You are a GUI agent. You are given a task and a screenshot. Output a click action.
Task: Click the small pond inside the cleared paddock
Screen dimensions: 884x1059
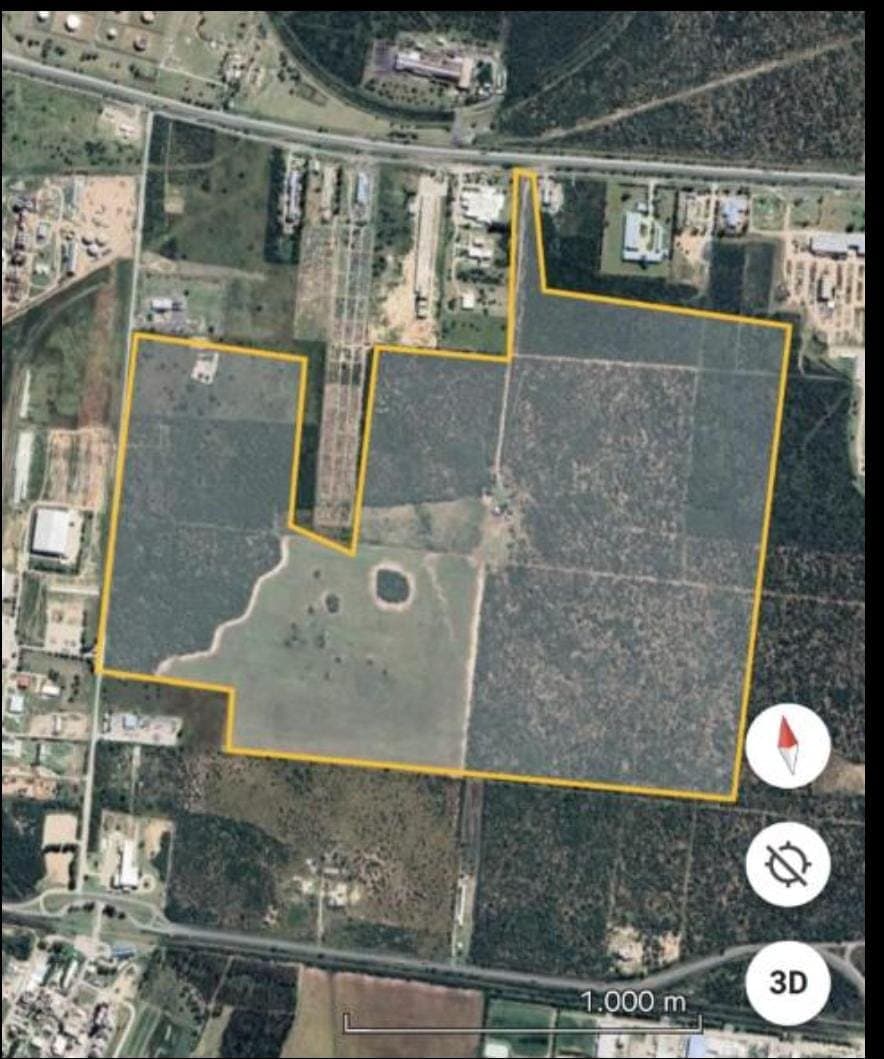(x=392, y=582)
